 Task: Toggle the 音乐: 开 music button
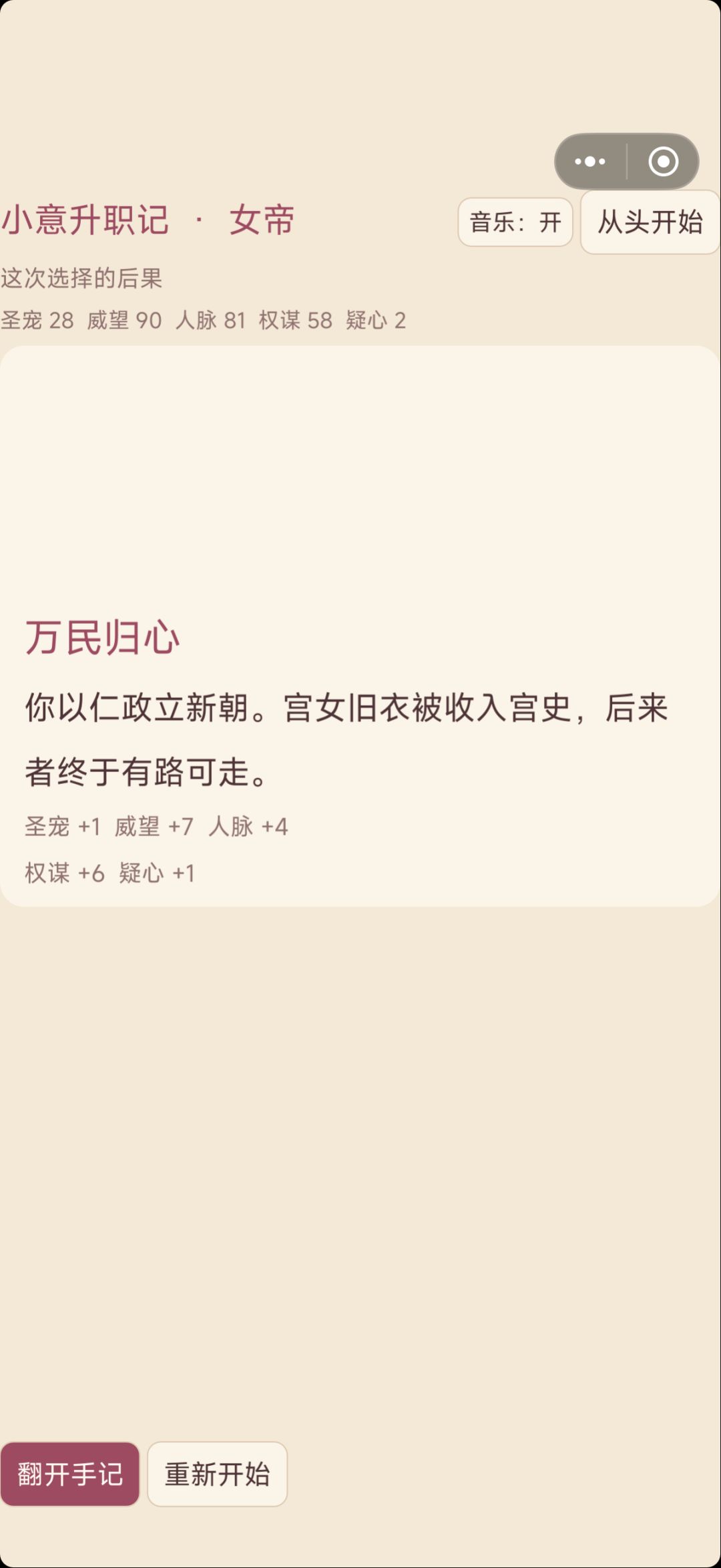tap(515, 222)
